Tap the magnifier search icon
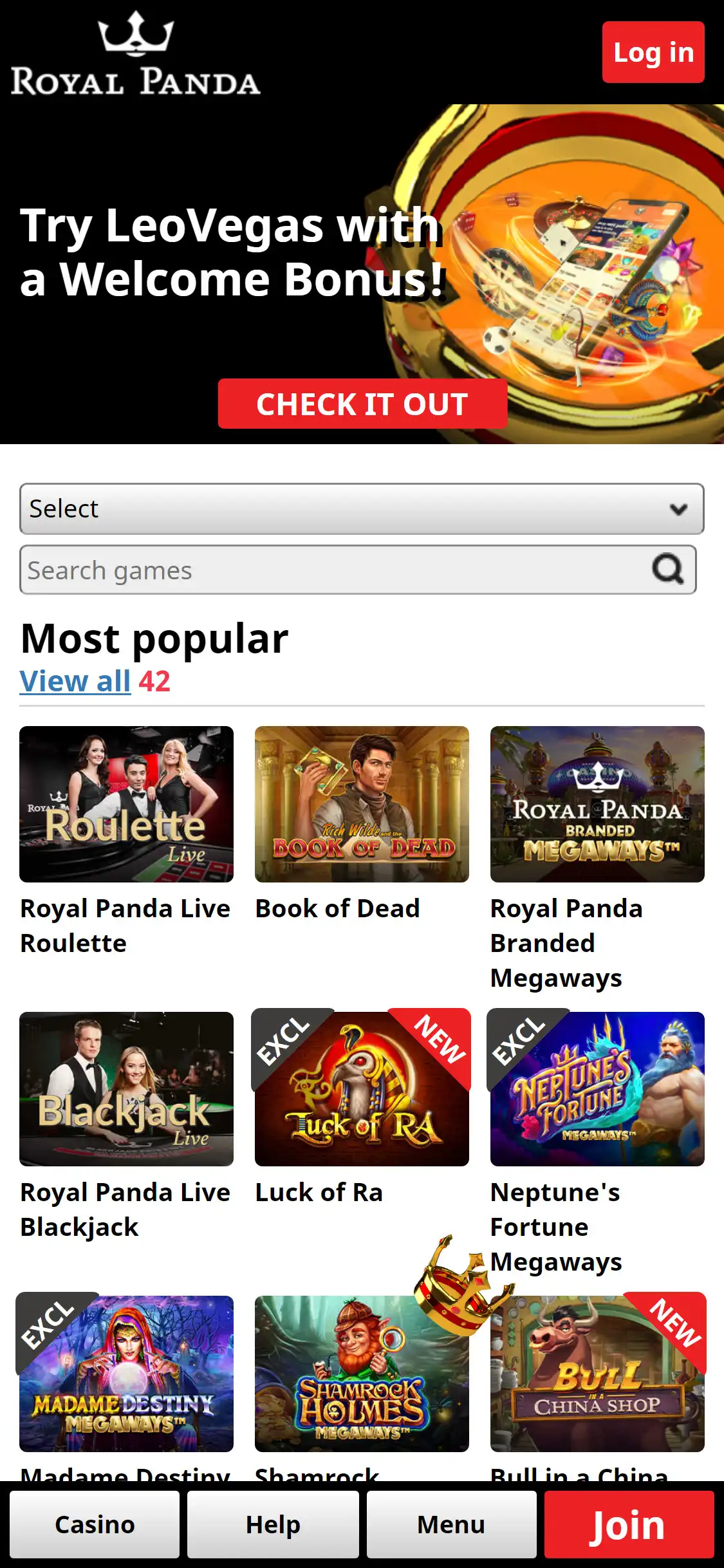This screenshot has height=1568, width=724. pos(667,569)
